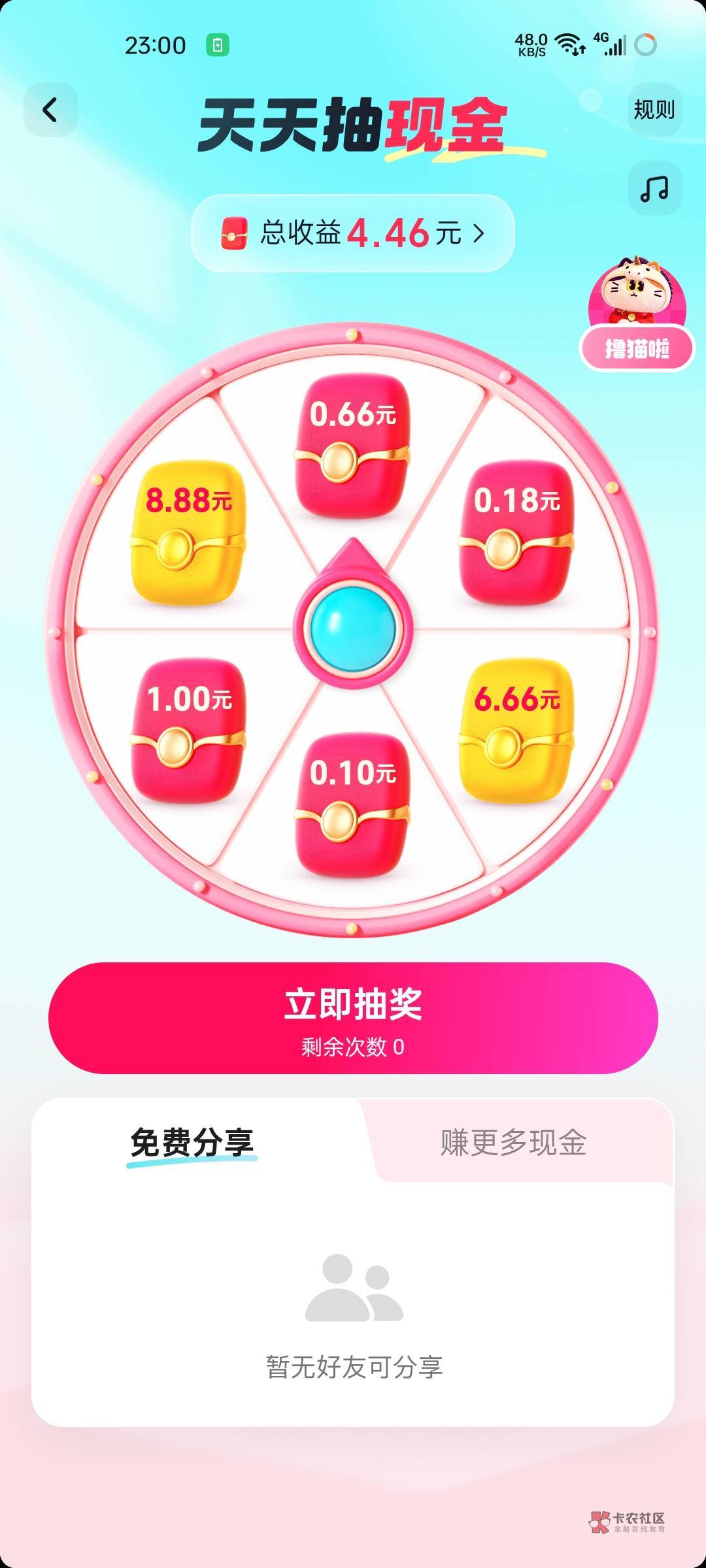The height and width of the screenshot is (1568, 706).
Task: Open total earnings 总收益 4.46元 details
Action: pos(353,233)
